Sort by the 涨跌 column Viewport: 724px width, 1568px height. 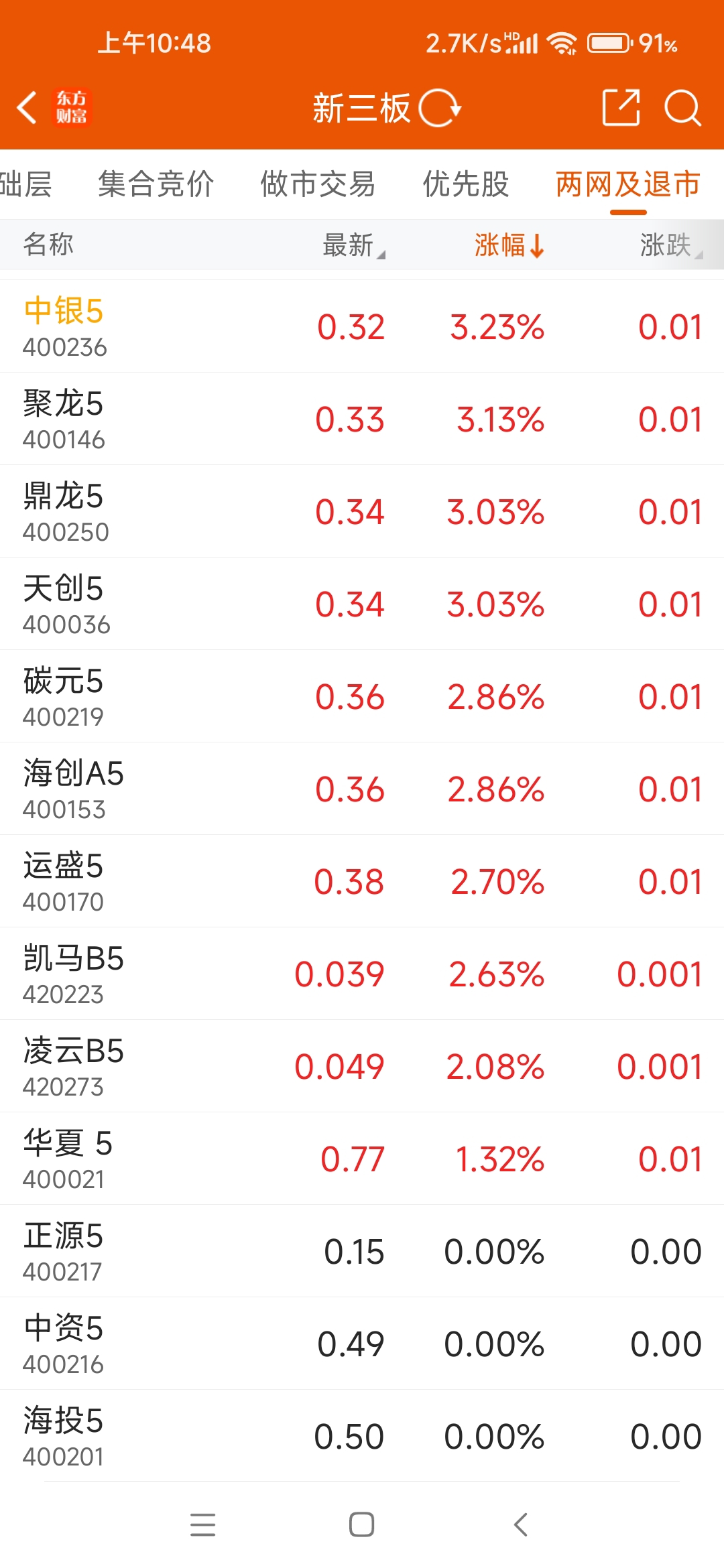[x=669, y=245]
